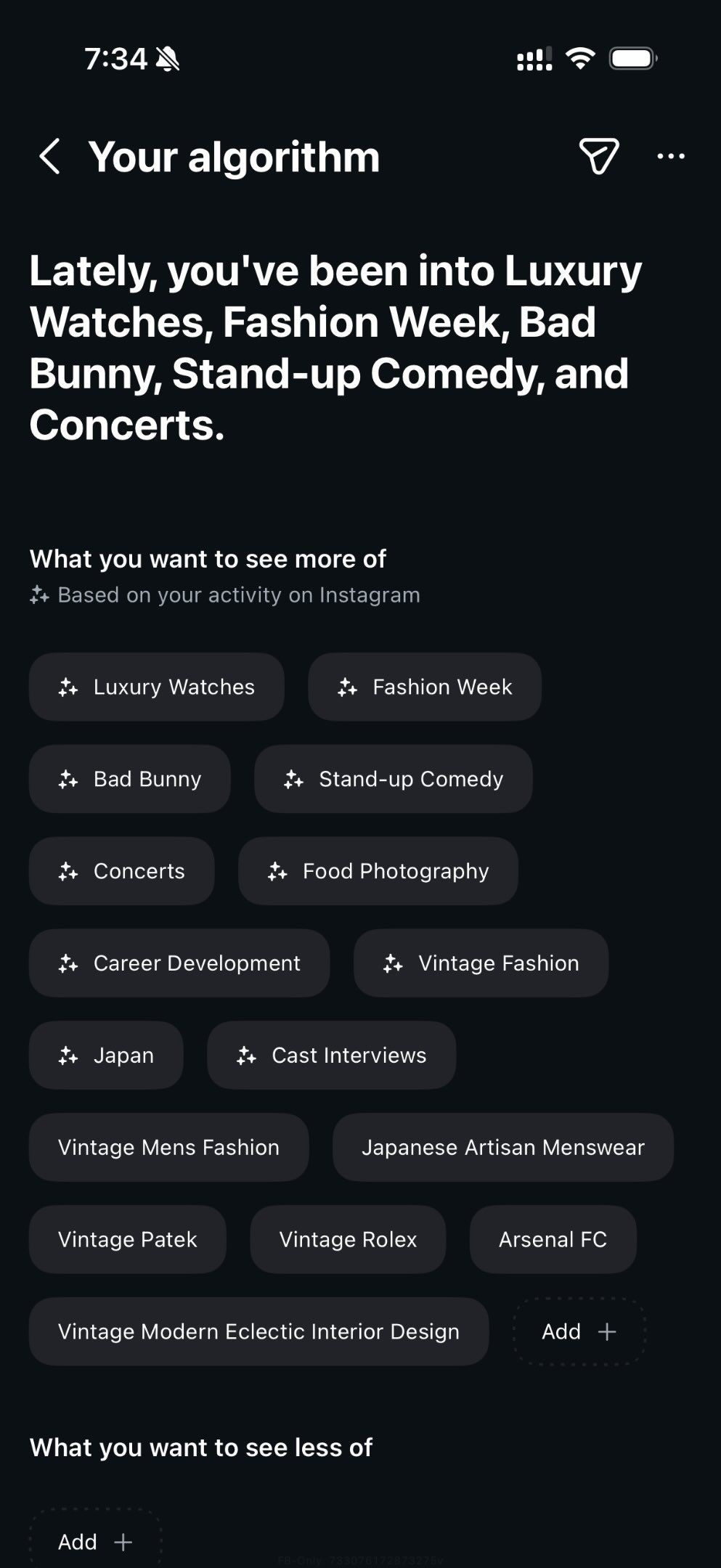This screenshot has width=721, height=1568.
Task: Tap Add under what you want more of
Action: pyautogui.click(x=578, y=1331)
